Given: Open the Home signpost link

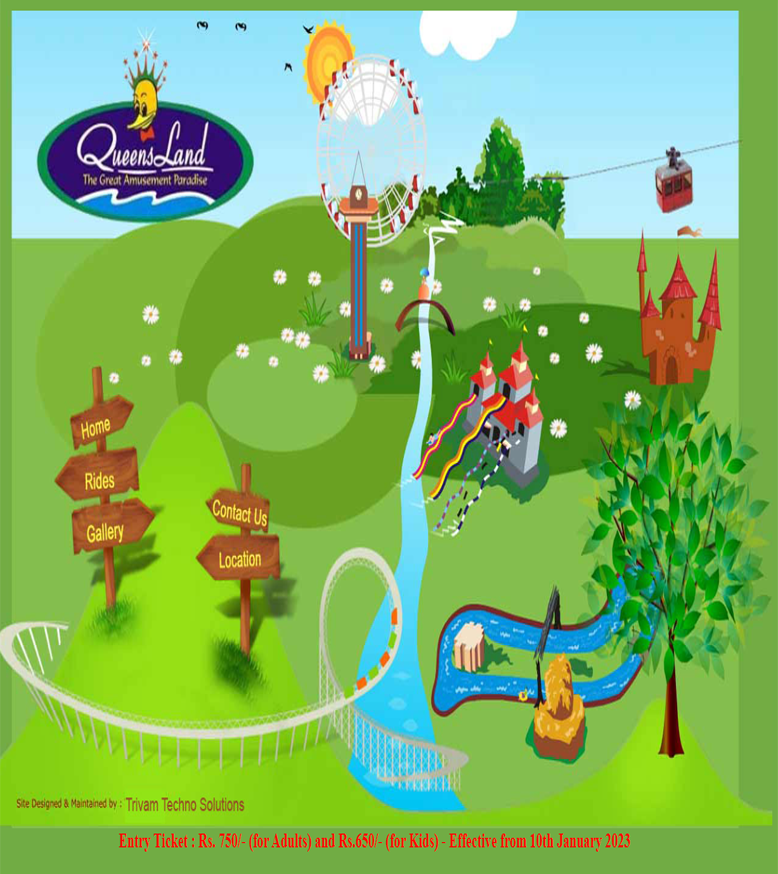Looking at the screenshot, I should point(97,427).
